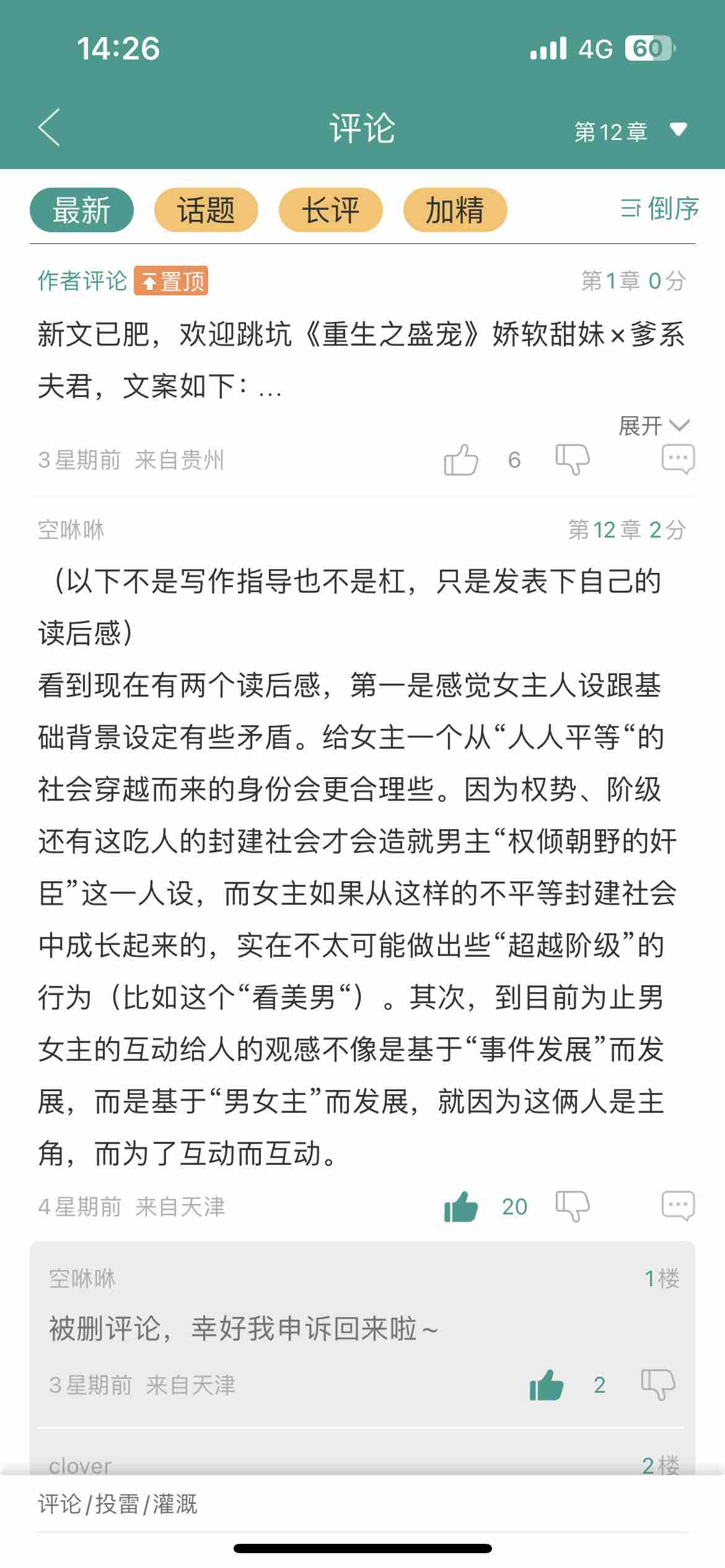Tap the 评论/投雷/灌溉 input box
725x1568 pixels.
coord(362,1504)
